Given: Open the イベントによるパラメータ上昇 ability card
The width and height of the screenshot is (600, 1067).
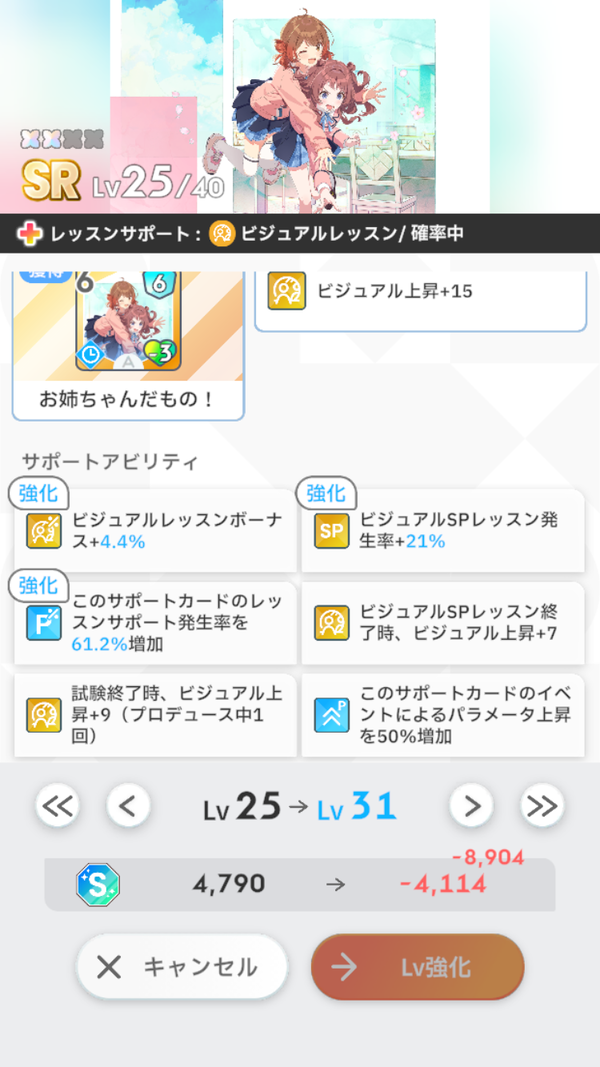Looking at the screenshot, I should coord(443,715).
